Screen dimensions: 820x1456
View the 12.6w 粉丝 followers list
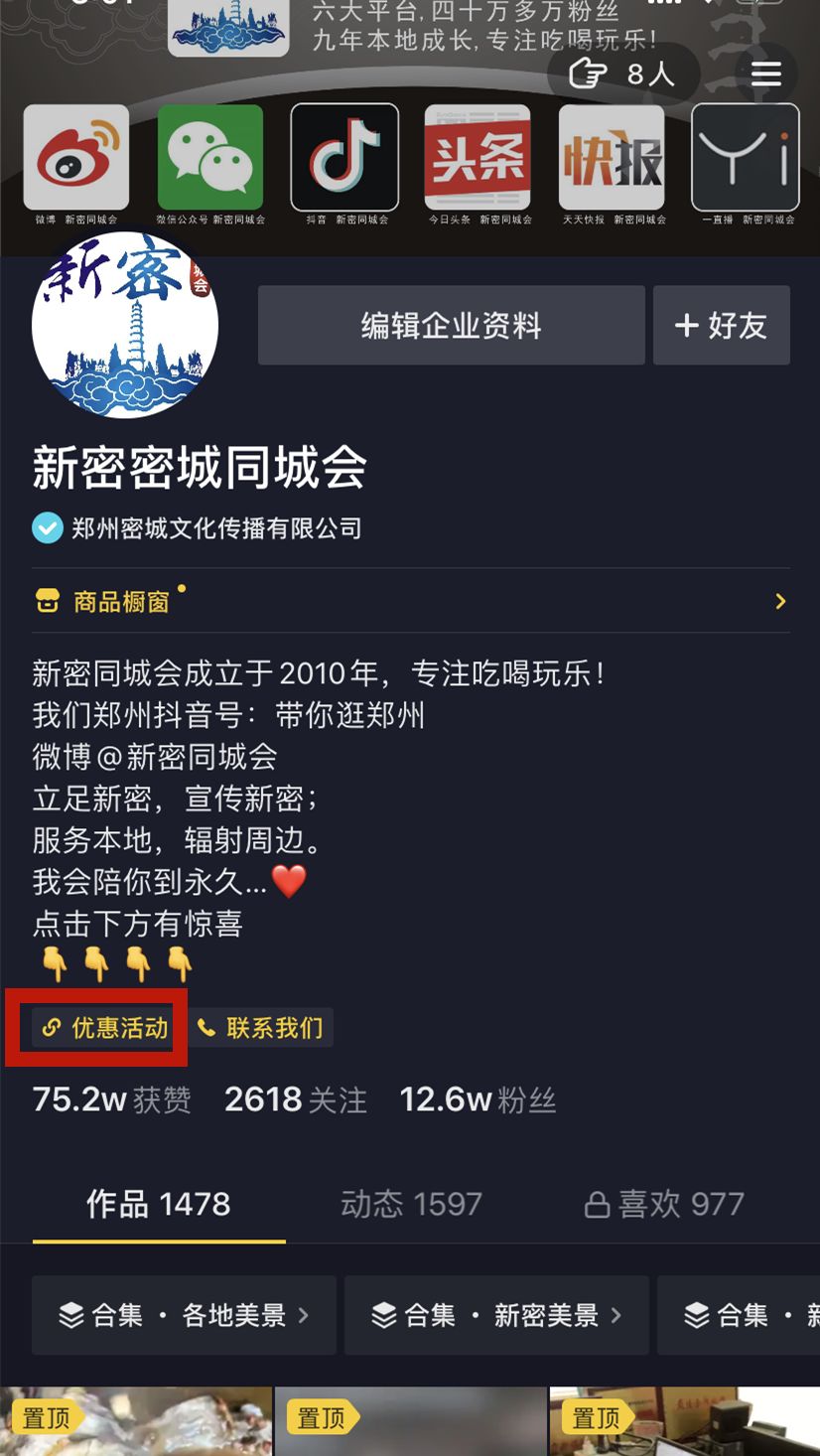[x=478, y=1099]
